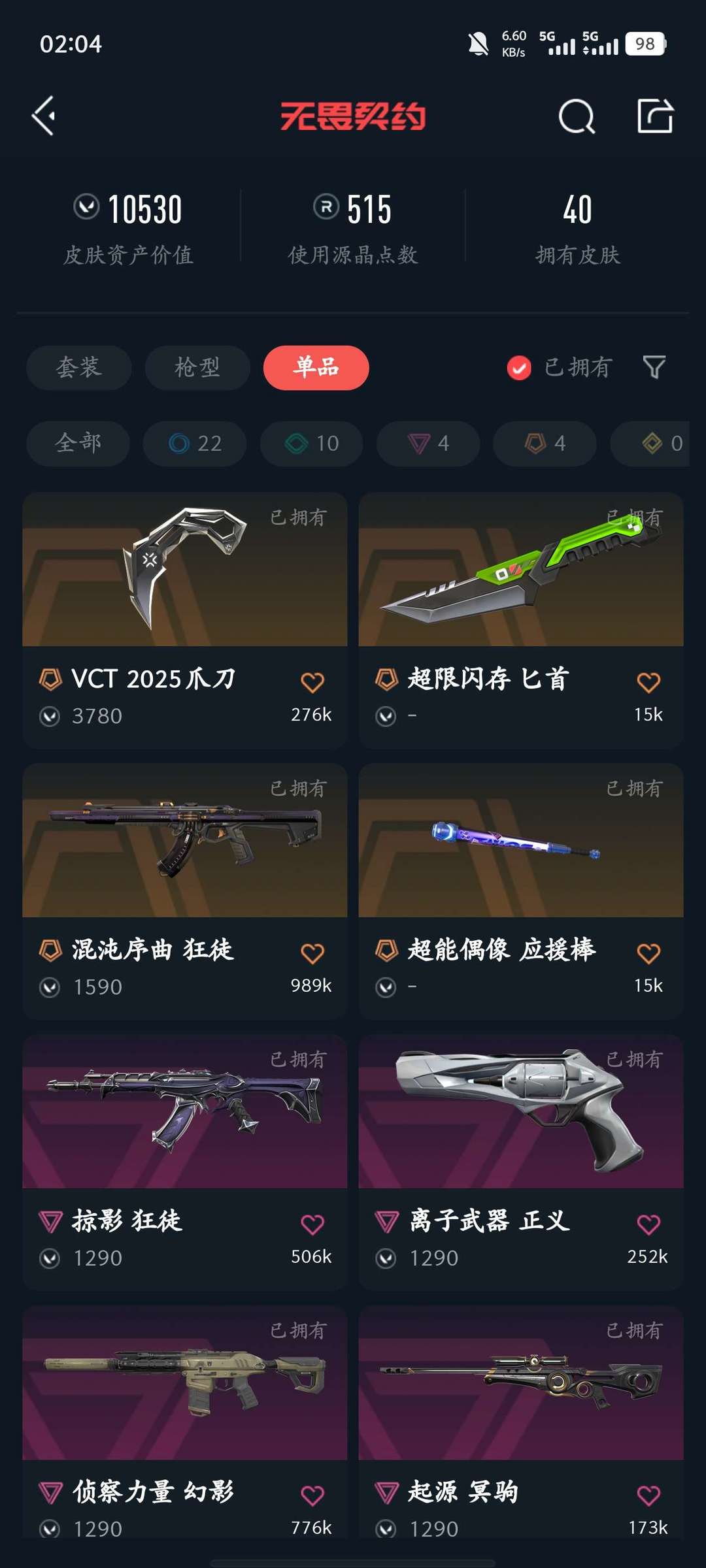Go back using the top-left arrow
The height and width of the screenshot is (1568, 706).
point(44,116)
